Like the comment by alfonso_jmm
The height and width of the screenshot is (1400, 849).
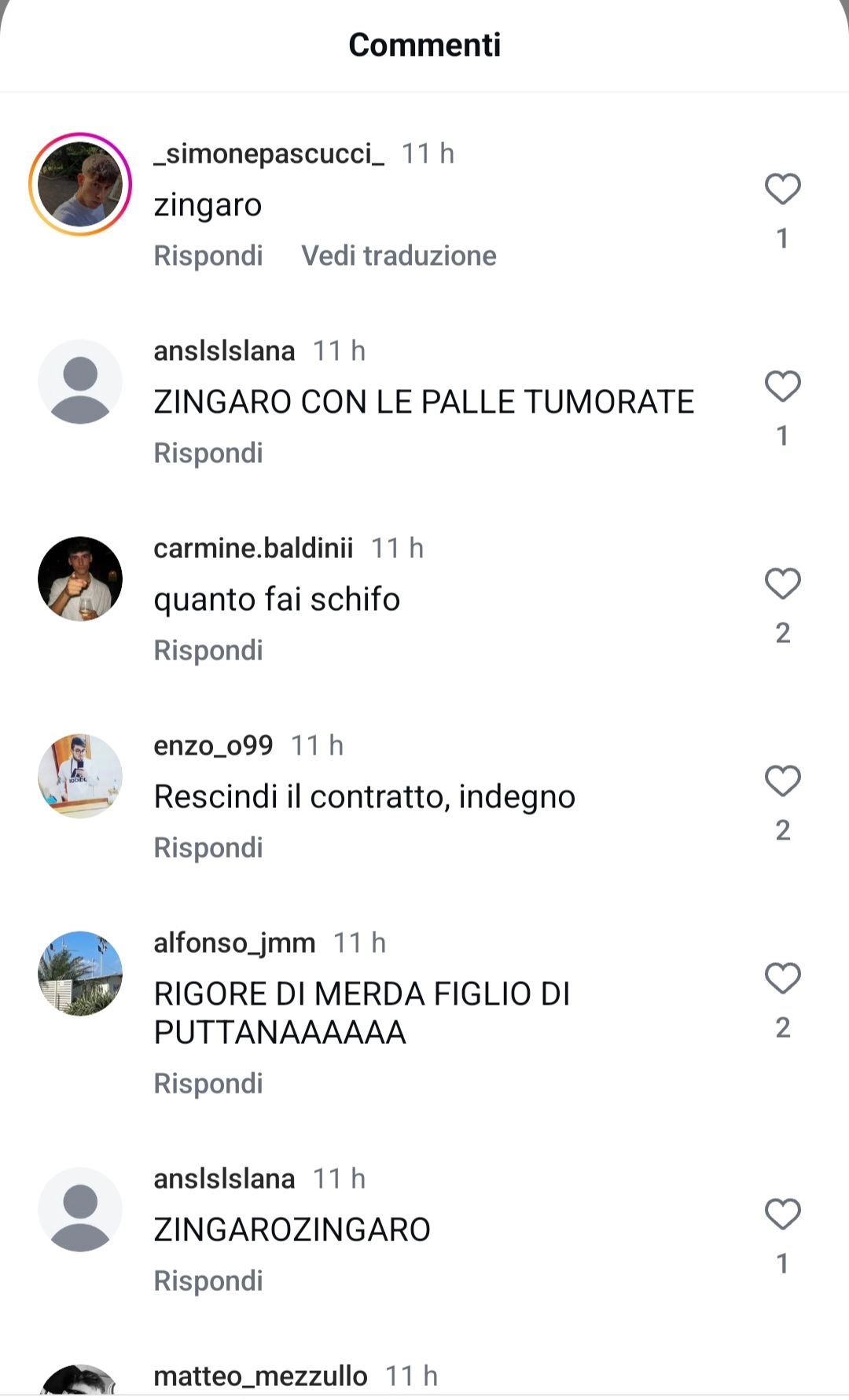tap(782, 979)
